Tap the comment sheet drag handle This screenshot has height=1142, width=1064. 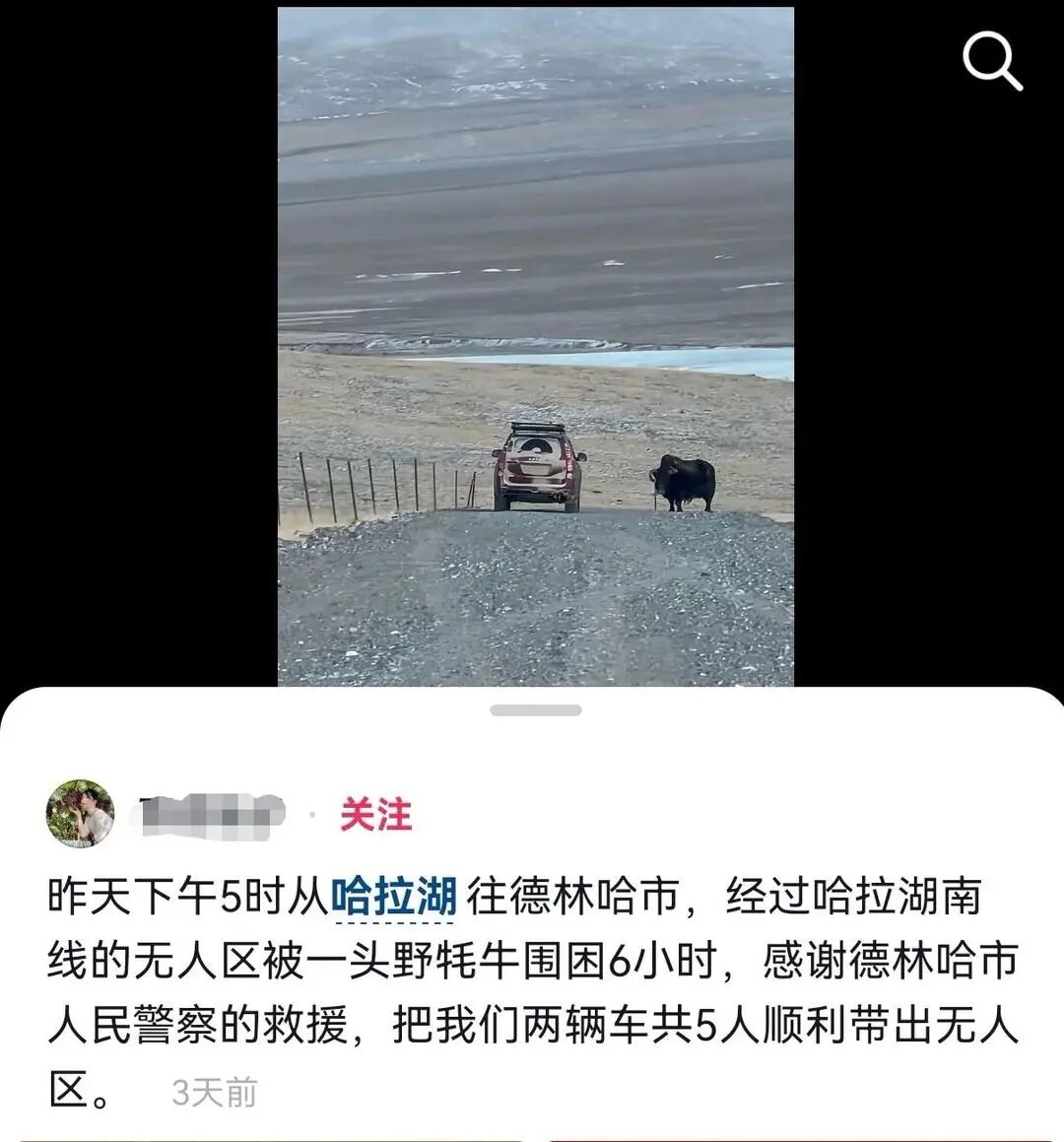click(x=535, y=709)
